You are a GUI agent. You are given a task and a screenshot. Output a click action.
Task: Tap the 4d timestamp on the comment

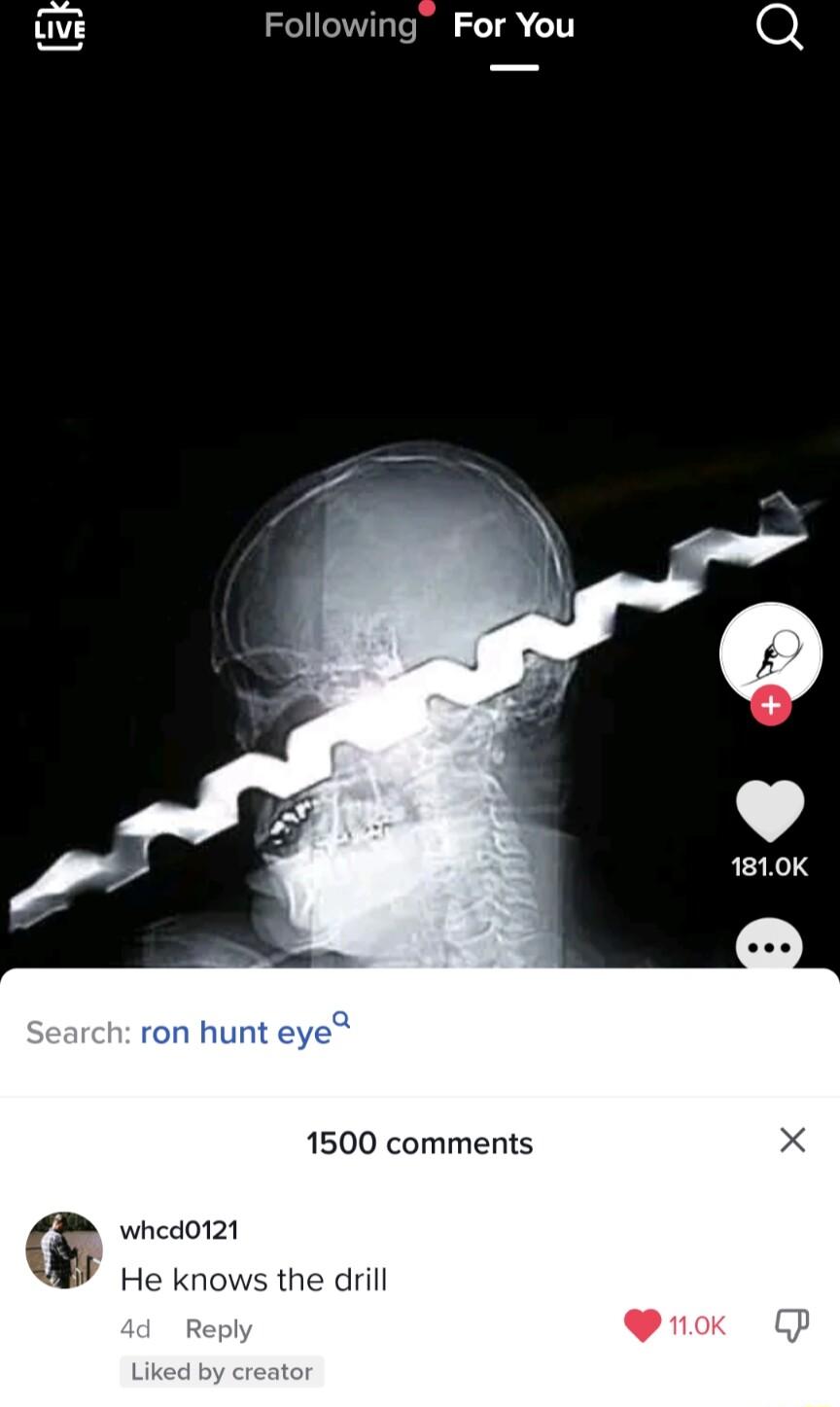tap(136, 1328)
